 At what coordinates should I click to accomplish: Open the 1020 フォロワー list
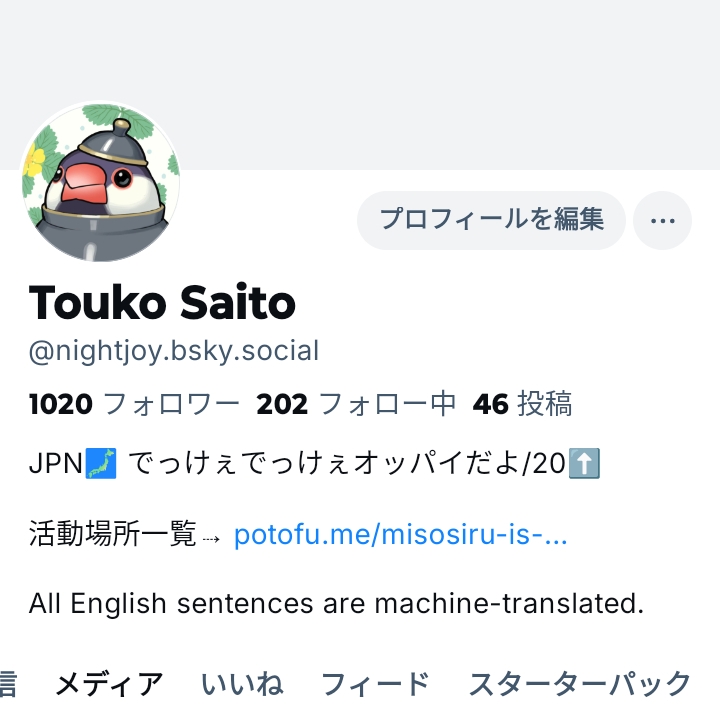pyautogui.click(x=134, y=404)
